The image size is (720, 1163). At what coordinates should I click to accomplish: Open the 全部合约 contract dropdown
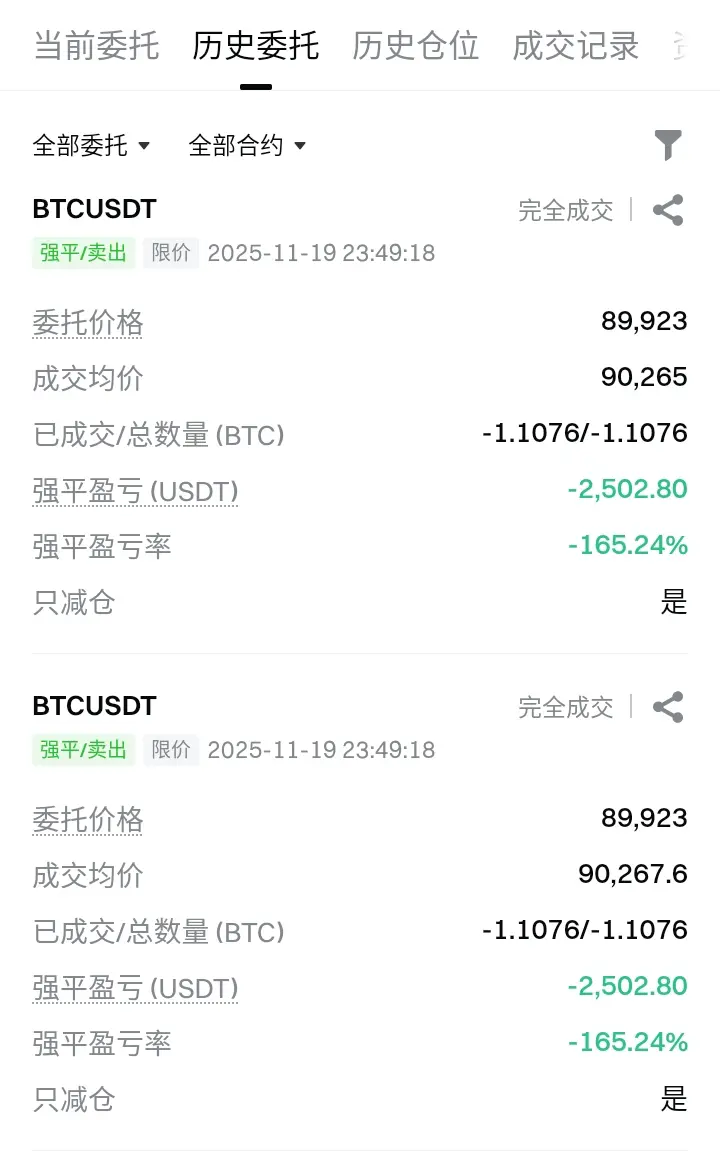[x=246, y=146]
